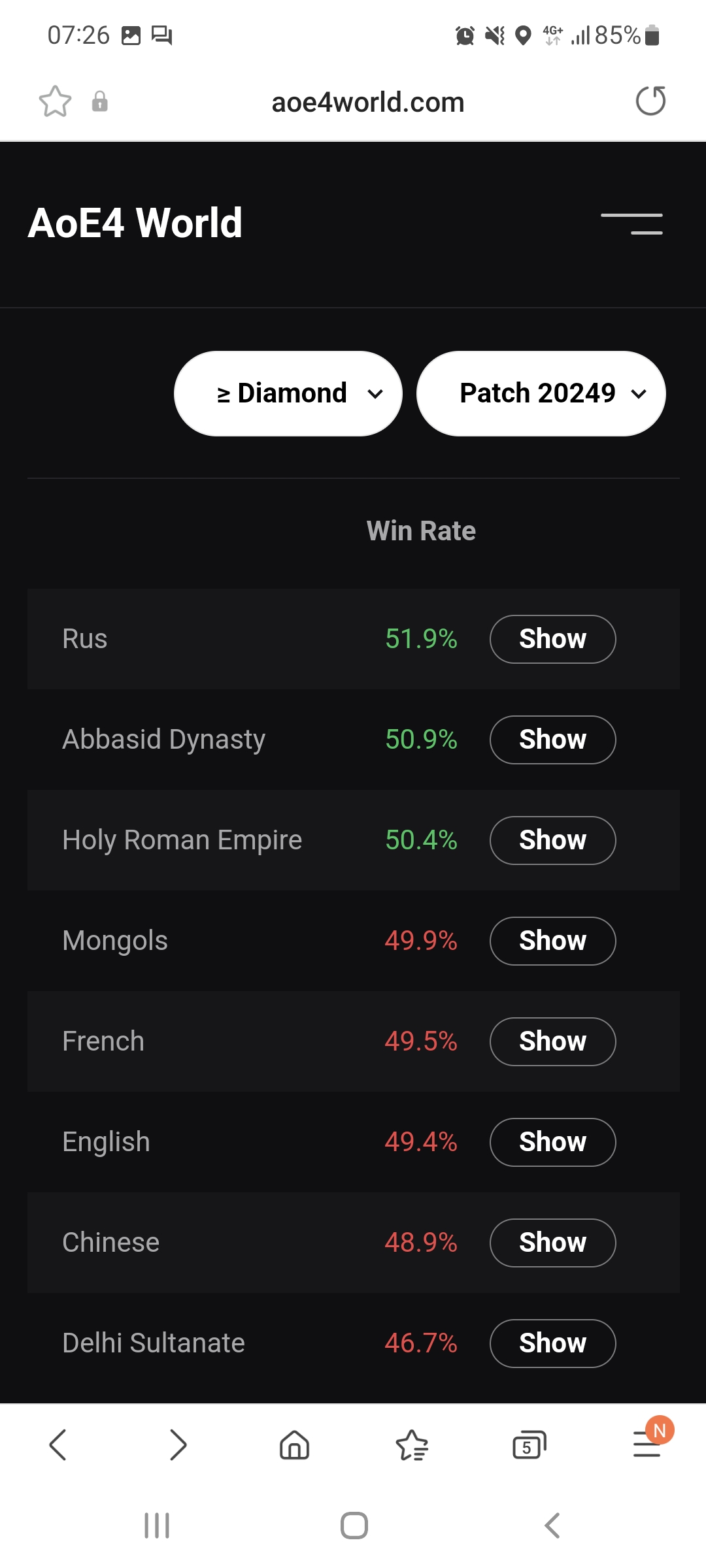Expand the ≥ Diamond rank dropdown
Image resolution: width=706 pixels, height=1568 pixels.
(x=288, y=393)
